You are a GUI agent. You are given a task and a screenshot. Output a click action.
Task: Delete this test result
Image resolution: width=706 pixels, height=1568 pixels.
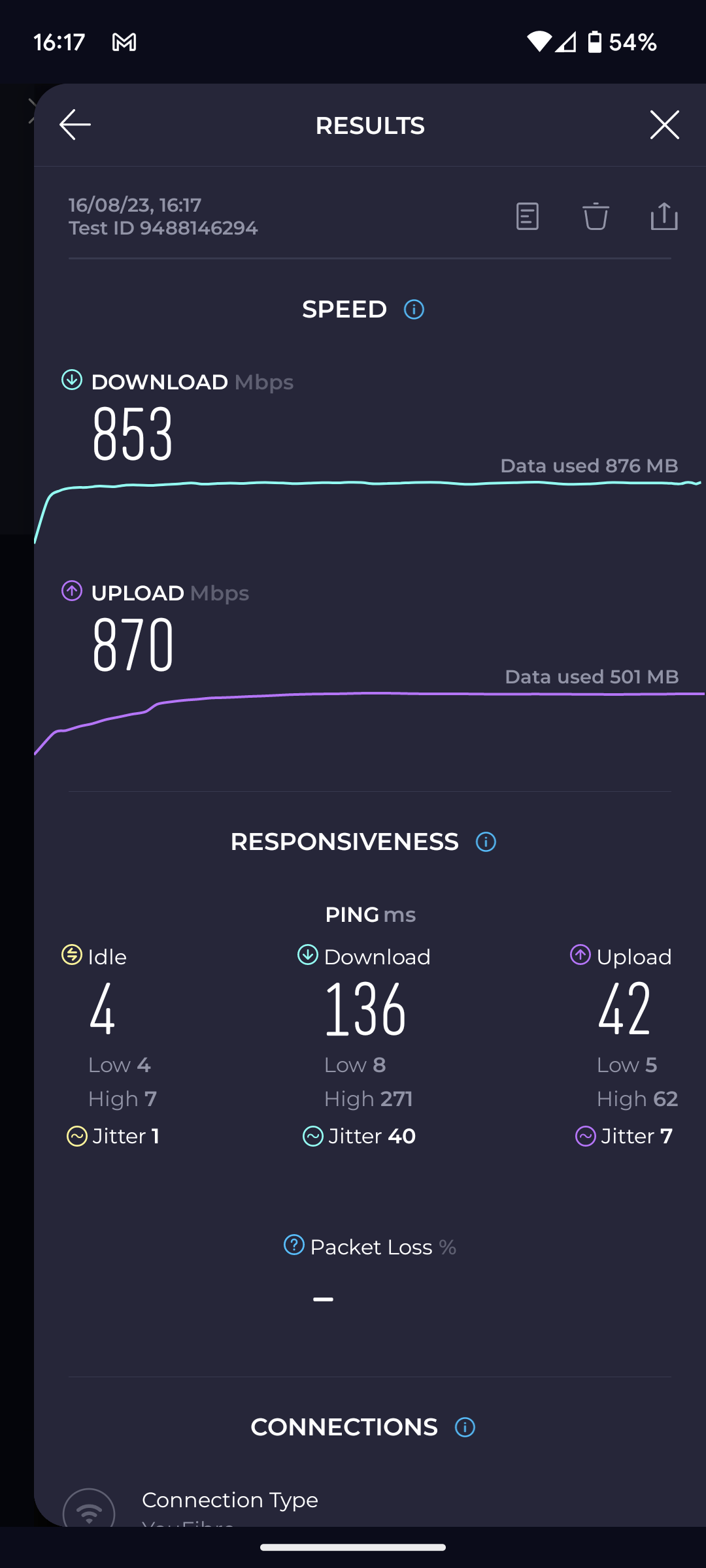click(x=596, y=216)
